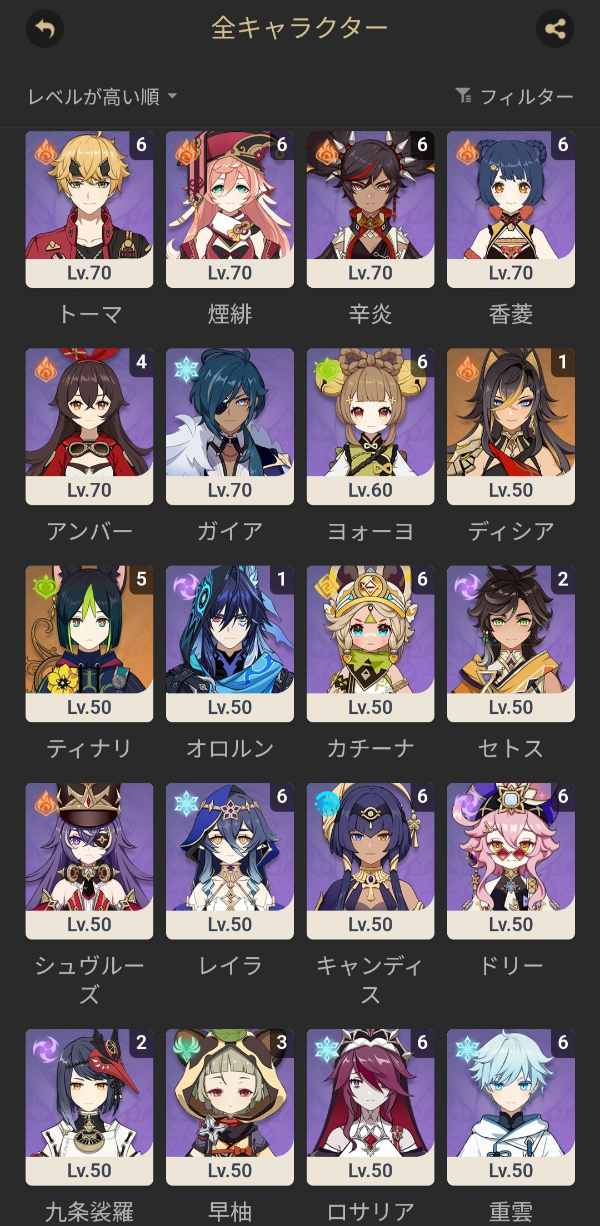The image size is (600, 1226).
Task: Open トーマ character card
Action: (89, 210)
